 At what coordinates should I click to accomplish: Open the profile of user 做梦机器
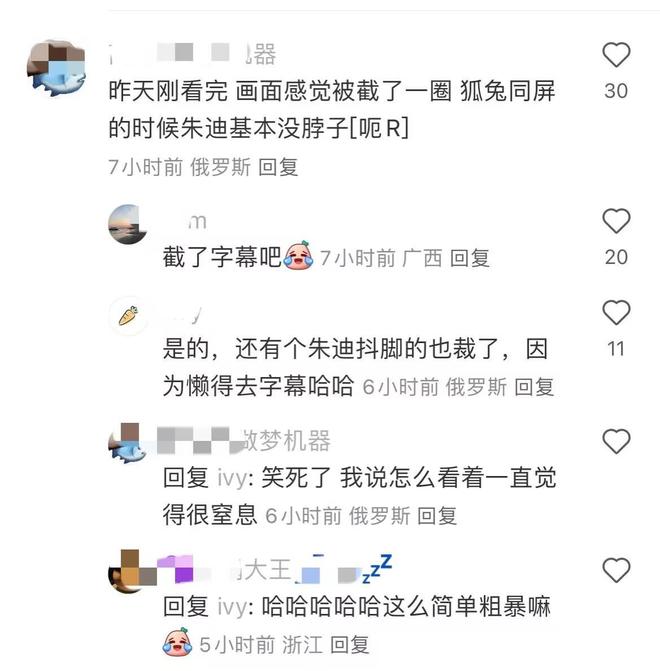point(128,443)
